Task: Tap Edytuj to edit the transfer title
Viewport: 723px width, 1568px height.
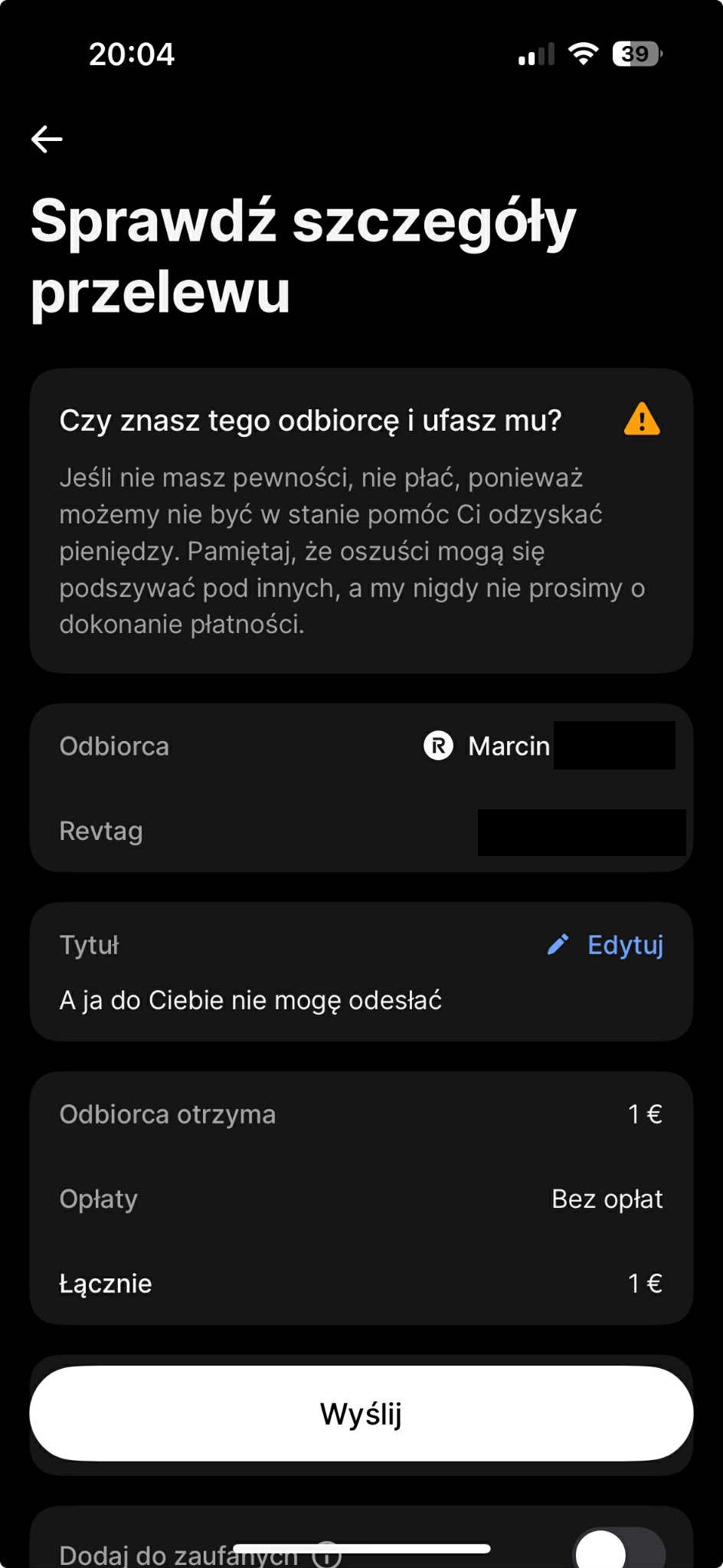Action: coord(607,945)
